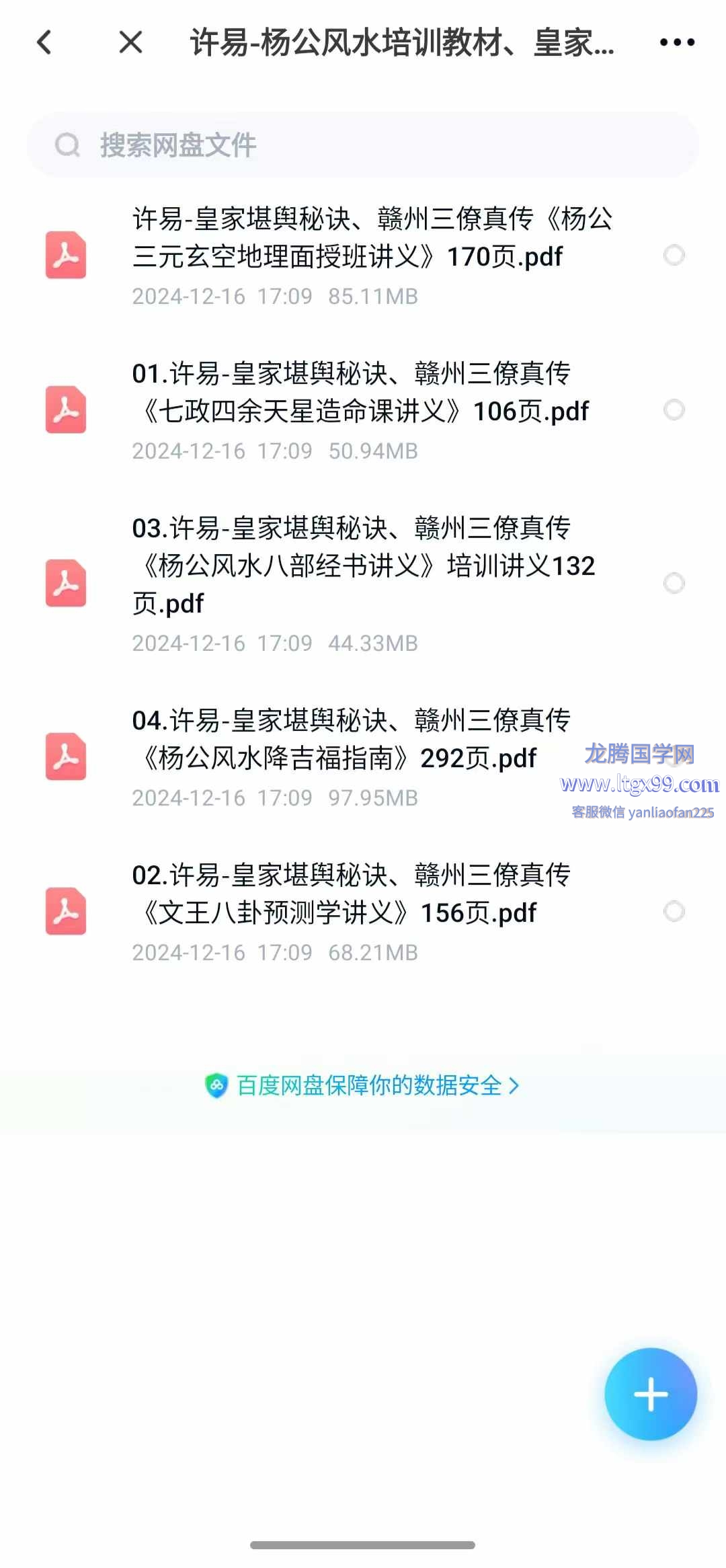Tap the blue plus floating button
This screenshot has height=1568, width=726.
pyautogui.click(x=650, y=1394)
